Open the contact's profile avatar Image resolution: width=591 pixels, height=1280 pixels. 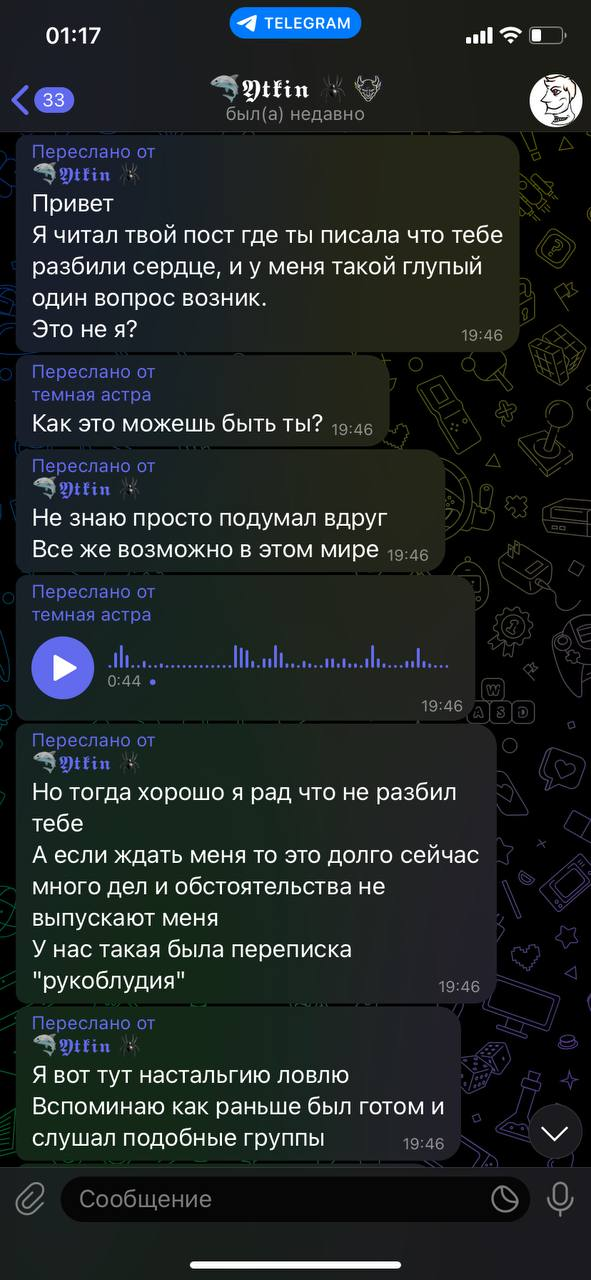(x=555, y=100)
